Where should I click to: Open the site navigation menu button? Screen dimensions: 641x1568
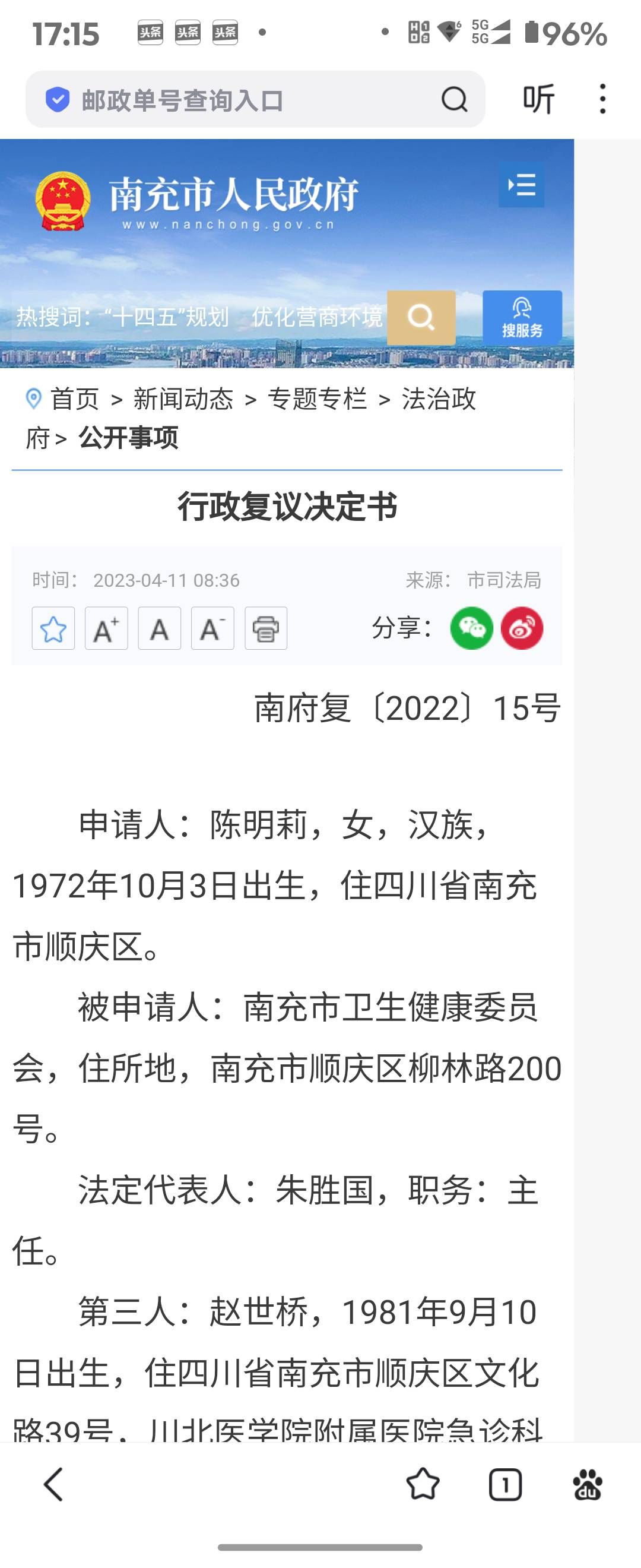point(521,185)
